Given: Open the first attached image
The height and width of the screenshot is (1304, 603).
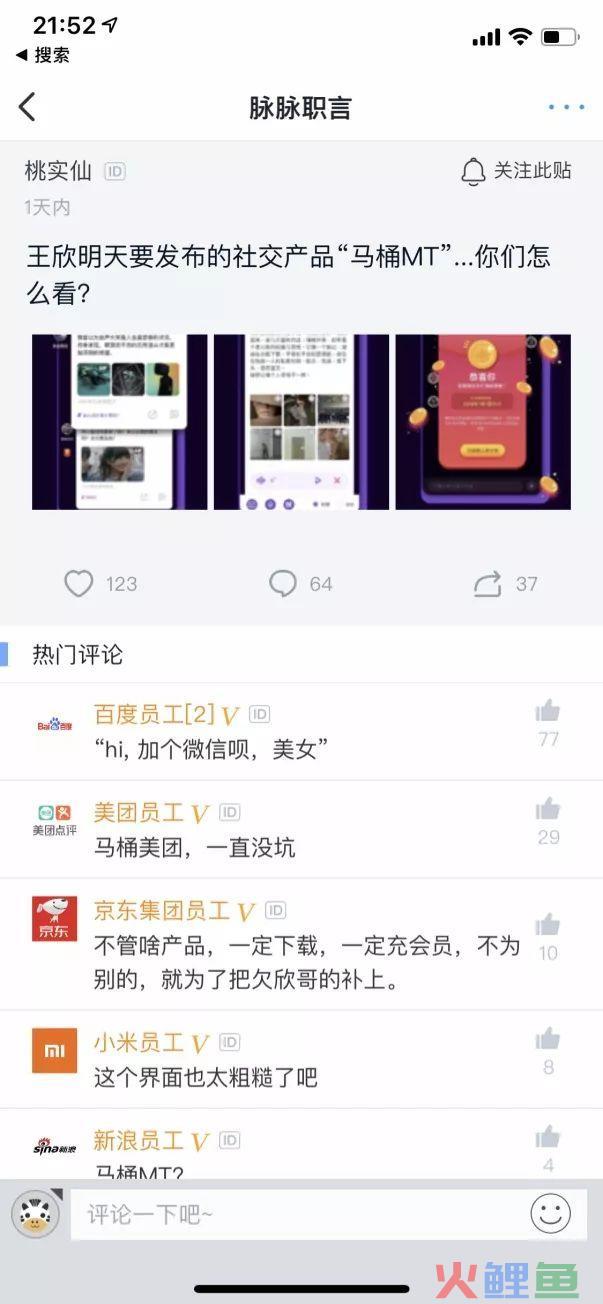Looking at the screenshot, I should coord(119,422).
